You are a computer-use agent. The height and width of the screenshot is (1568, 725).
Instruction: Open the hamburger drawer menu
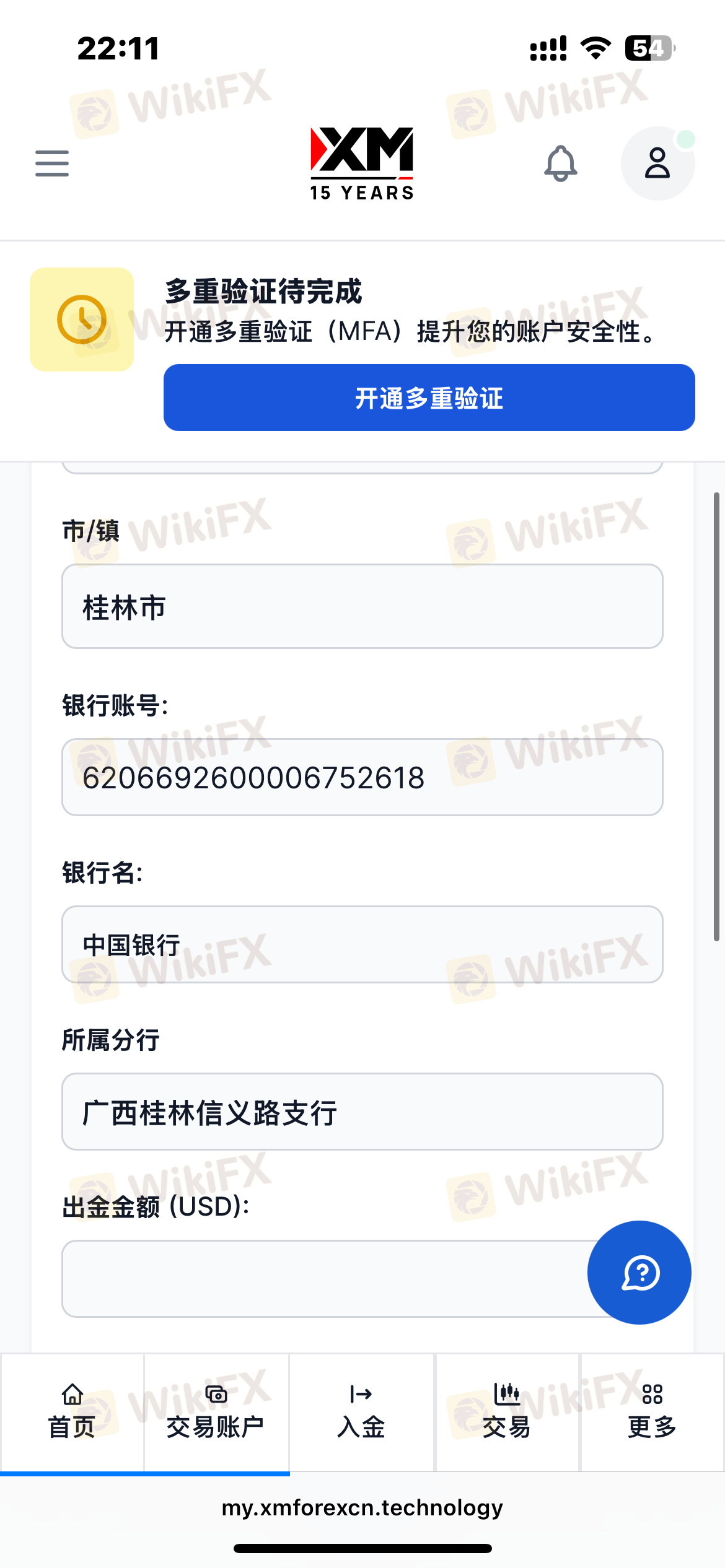coord(52,163)
